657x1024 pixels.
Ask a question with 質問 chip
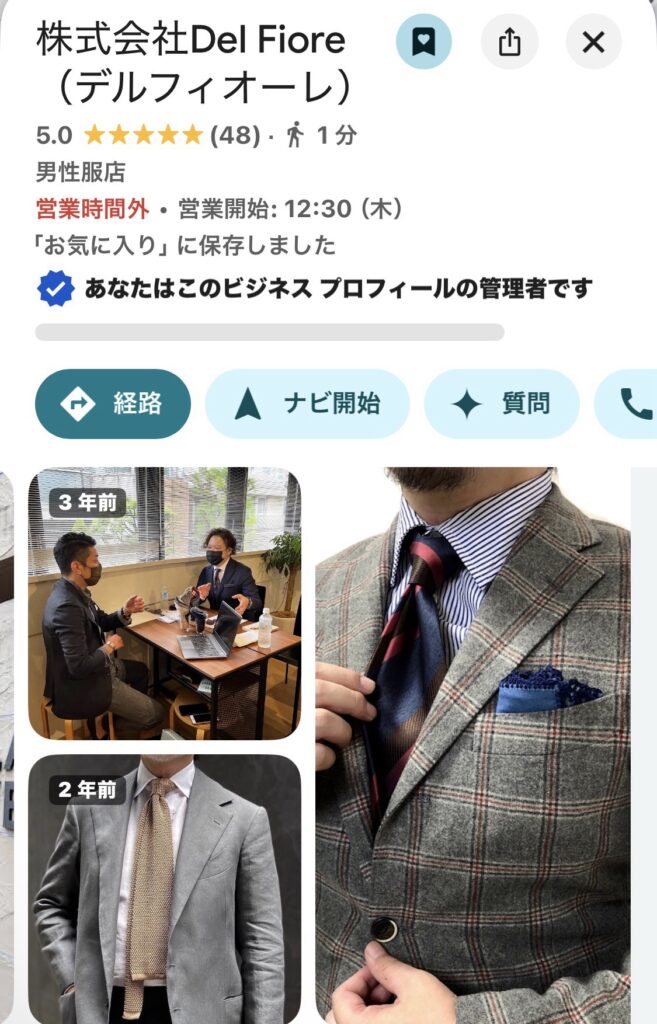501,404
